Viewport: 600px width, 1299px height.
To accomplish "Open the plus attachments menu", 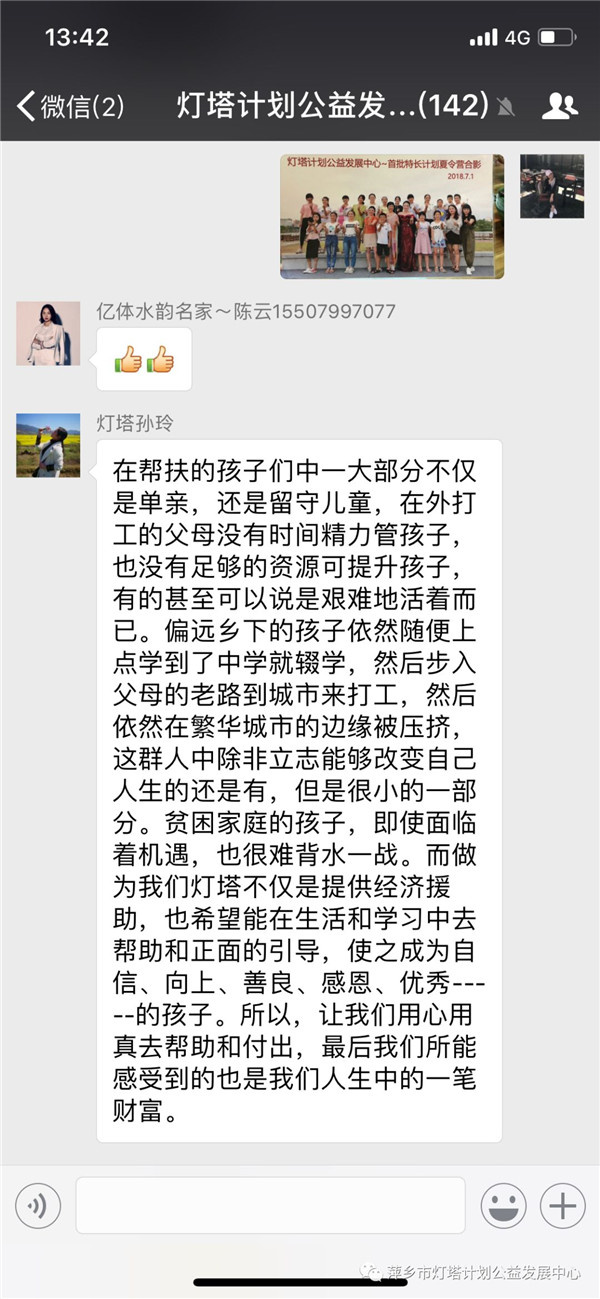I will tap(563, 1206).
